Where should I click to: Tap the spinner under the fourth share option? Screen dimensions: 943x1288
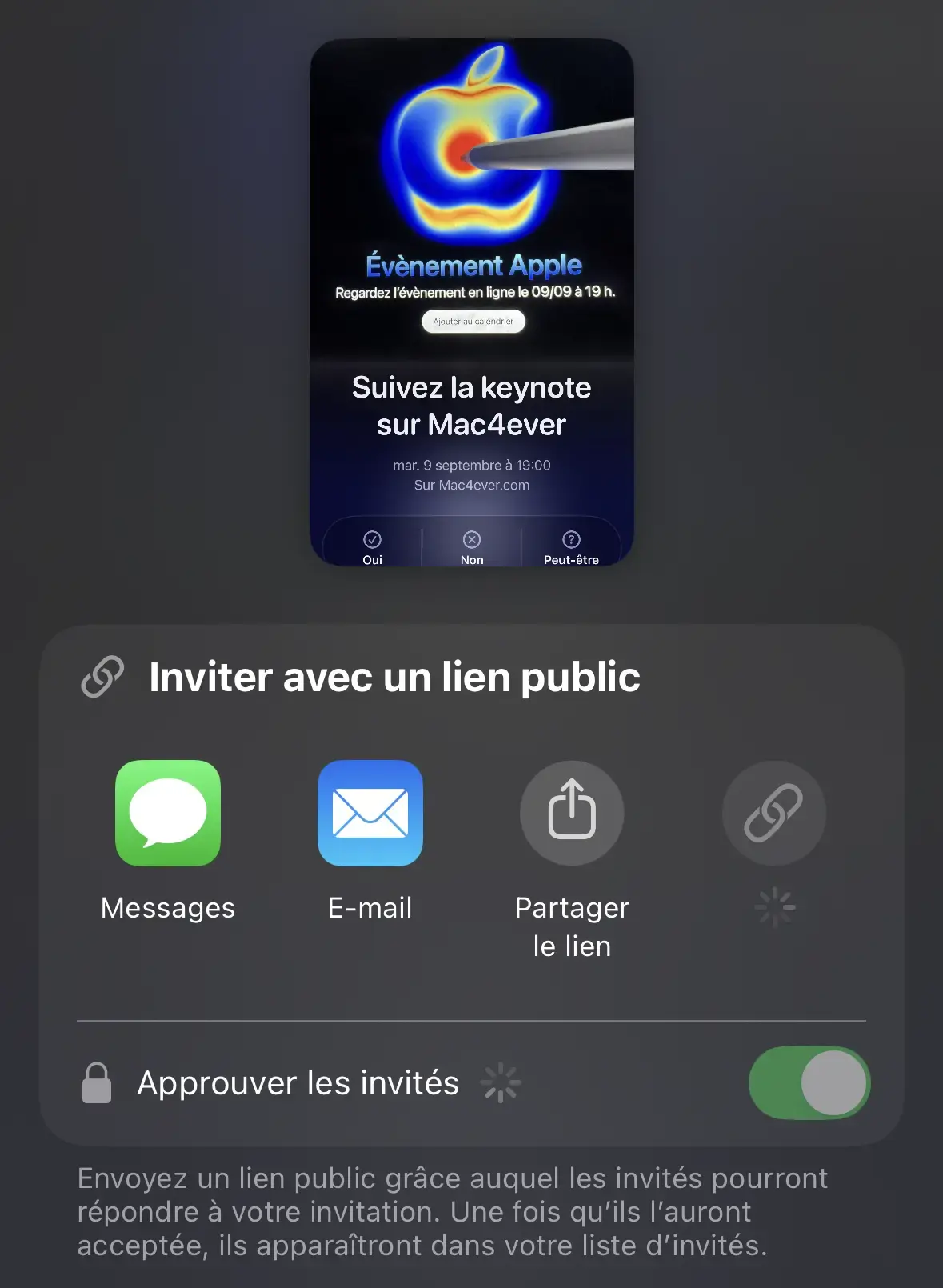(x=773, y=907)
